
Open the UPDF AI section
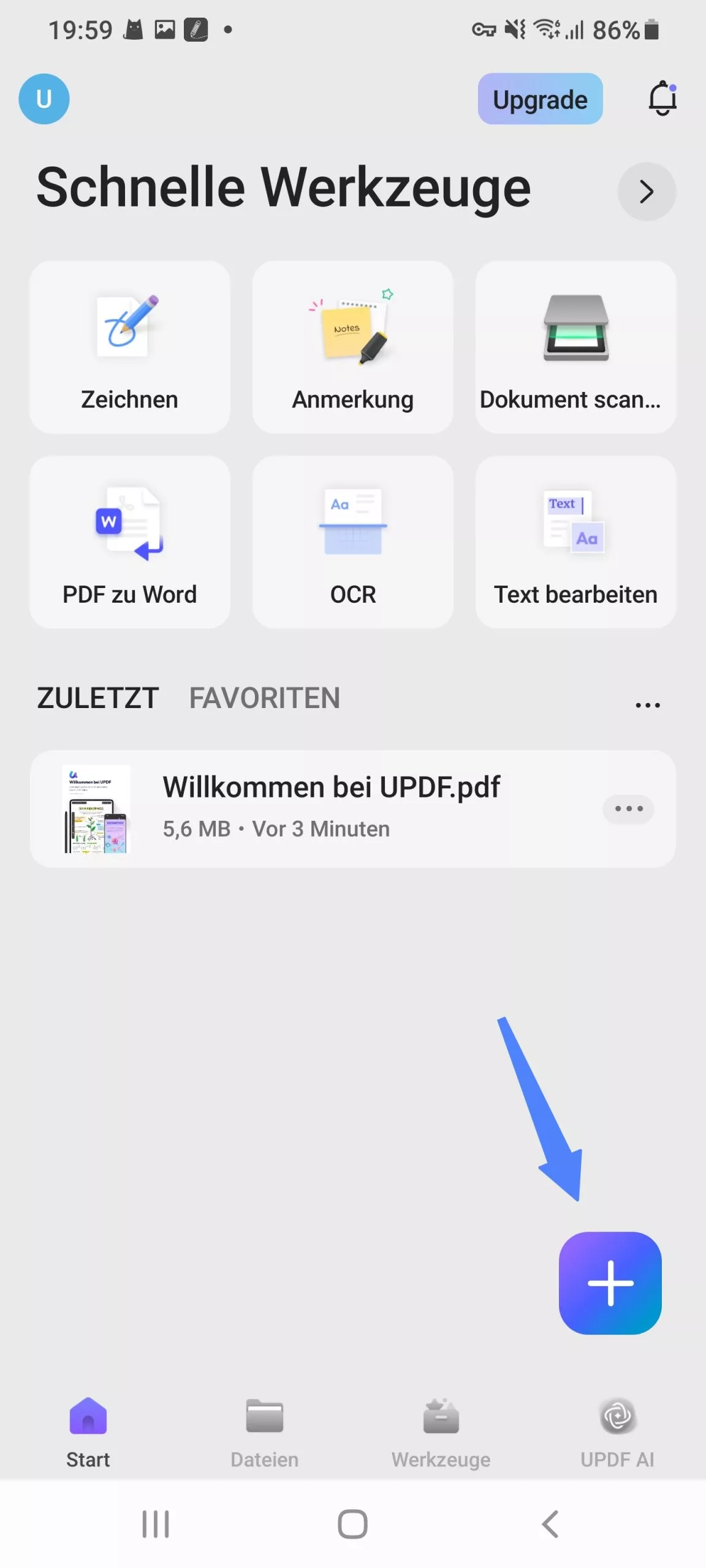[x=618, y=1433]
